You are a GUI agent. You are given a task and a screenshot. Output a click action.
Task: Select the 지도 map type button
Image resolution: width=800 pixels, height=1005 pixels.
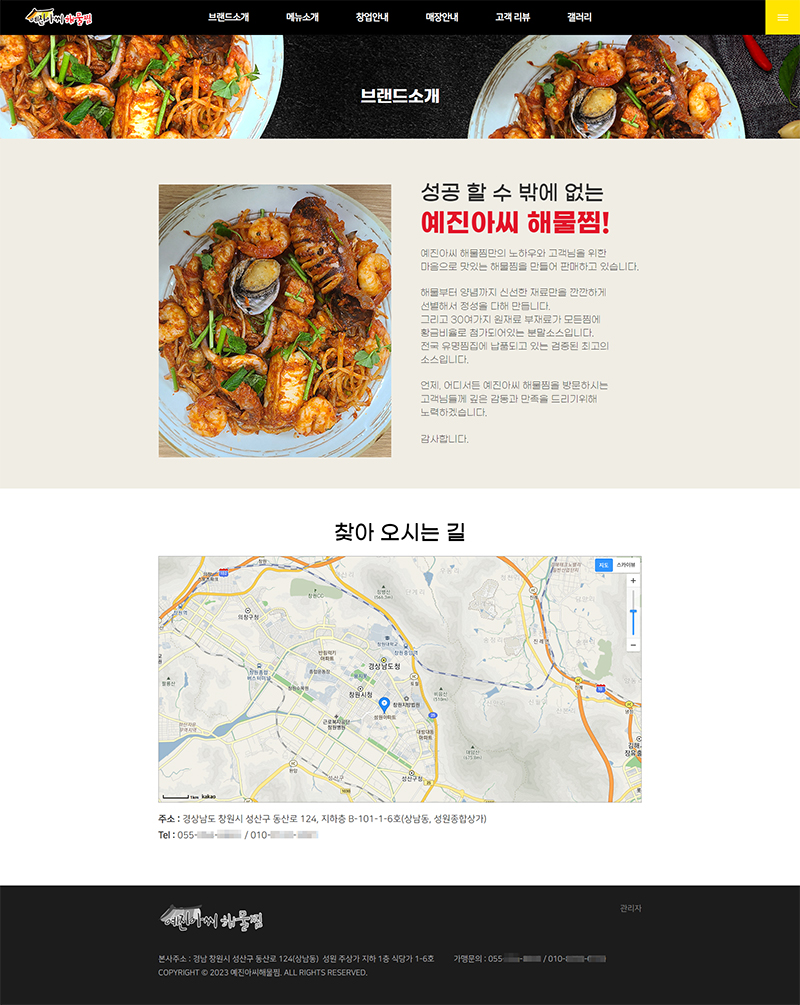click(604, 565)
